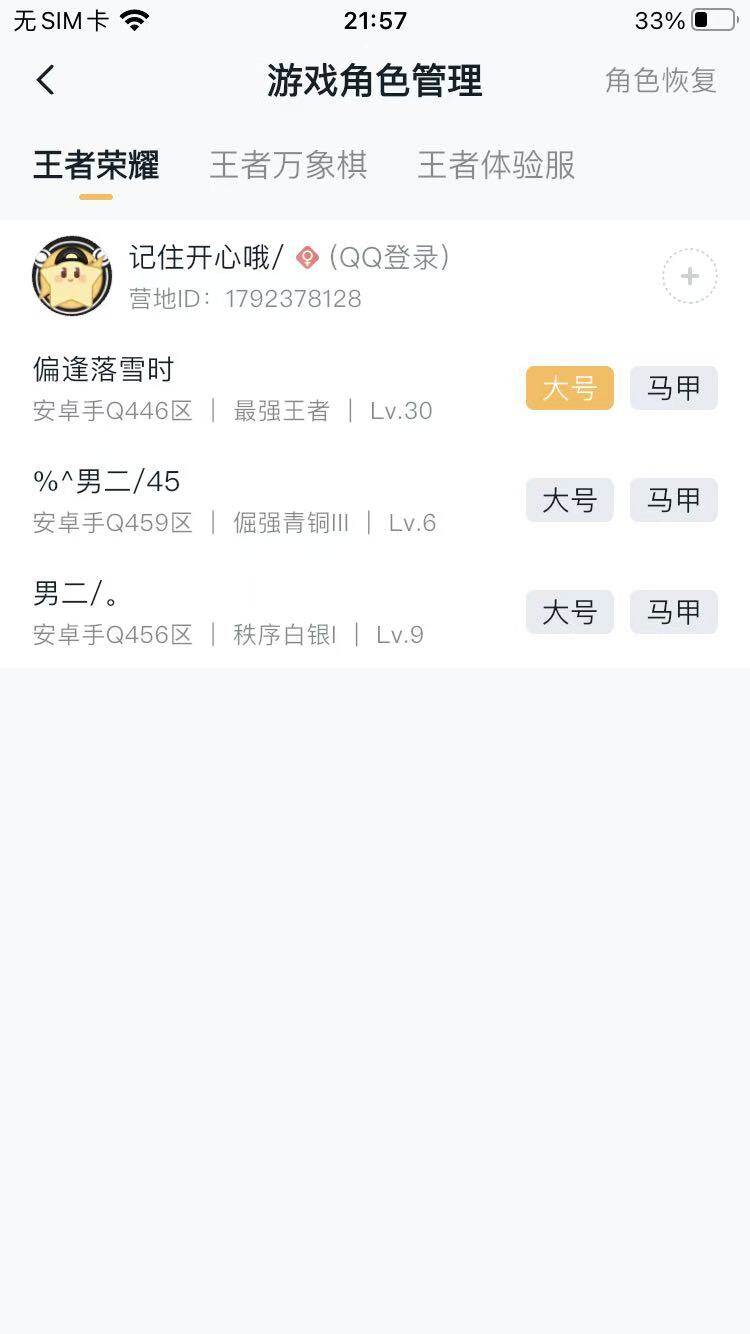This screenshot has height=1334, width=750.
Task: Select the 王者荣耀 tab
Action: (94, 166)
